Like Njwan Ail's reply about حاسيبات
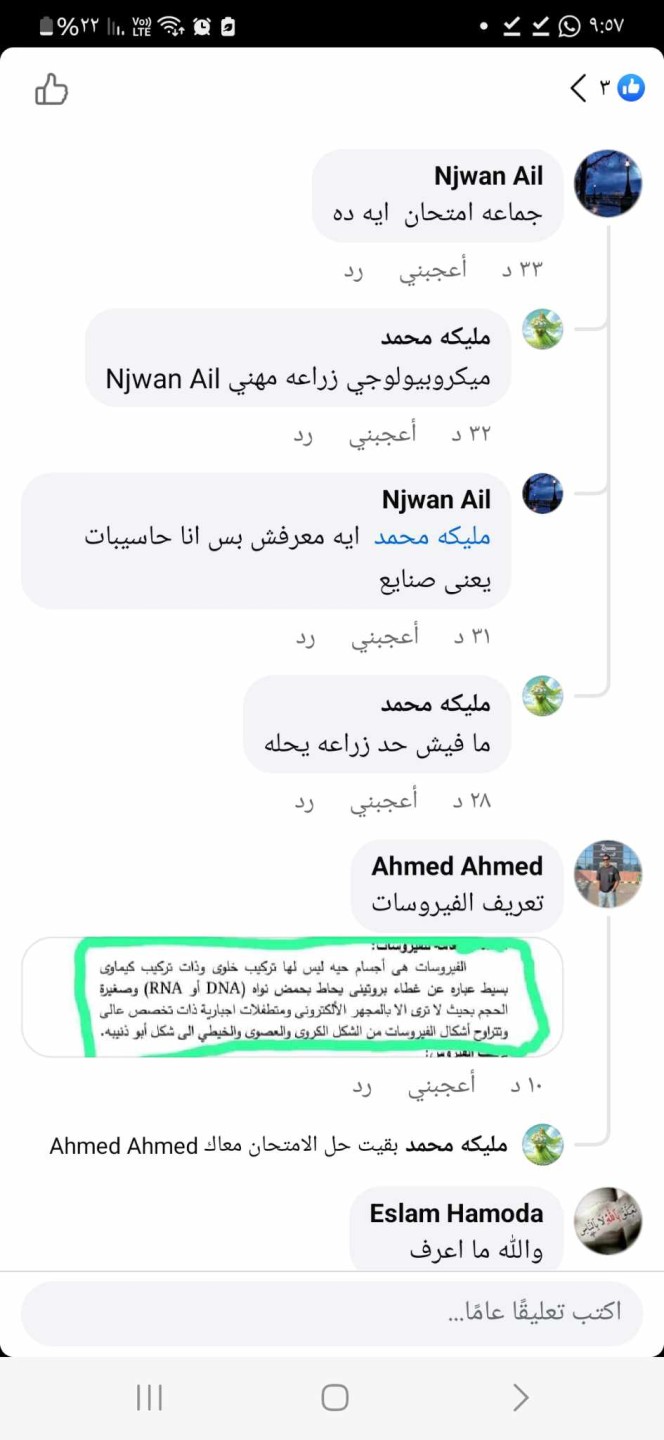 (x=383, y=637)
